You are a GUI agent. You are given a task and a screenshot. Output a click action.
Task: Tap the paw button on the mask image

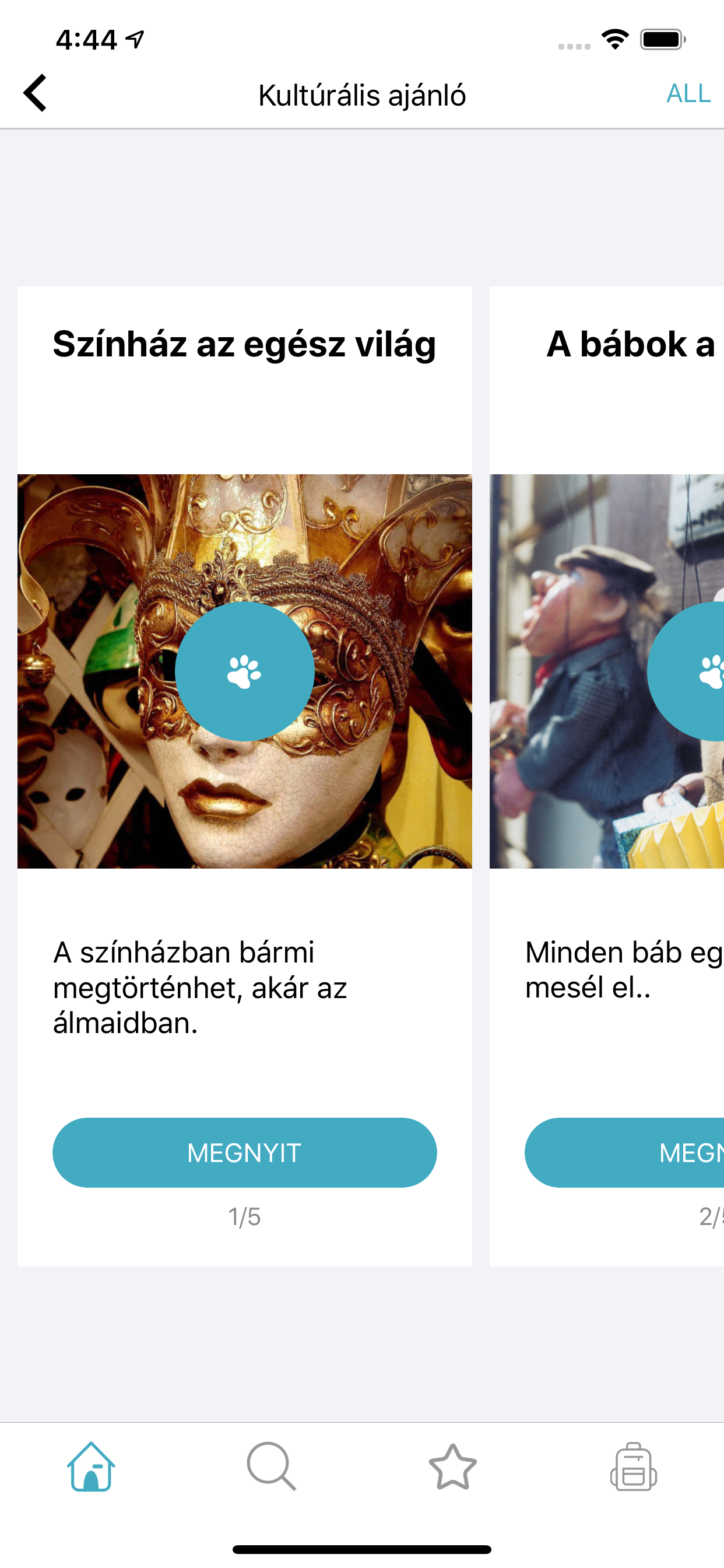pos(245,671)
